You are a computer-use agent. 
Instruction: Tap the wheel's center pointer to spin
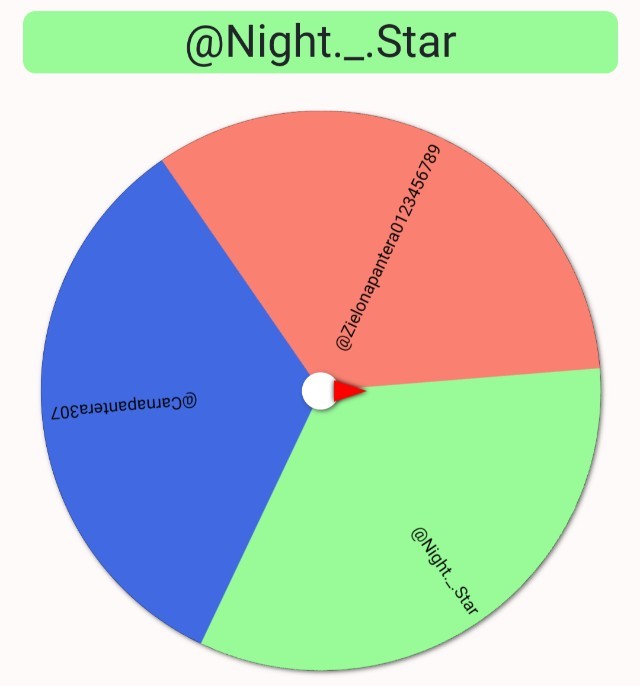click(x=322, y=391)
